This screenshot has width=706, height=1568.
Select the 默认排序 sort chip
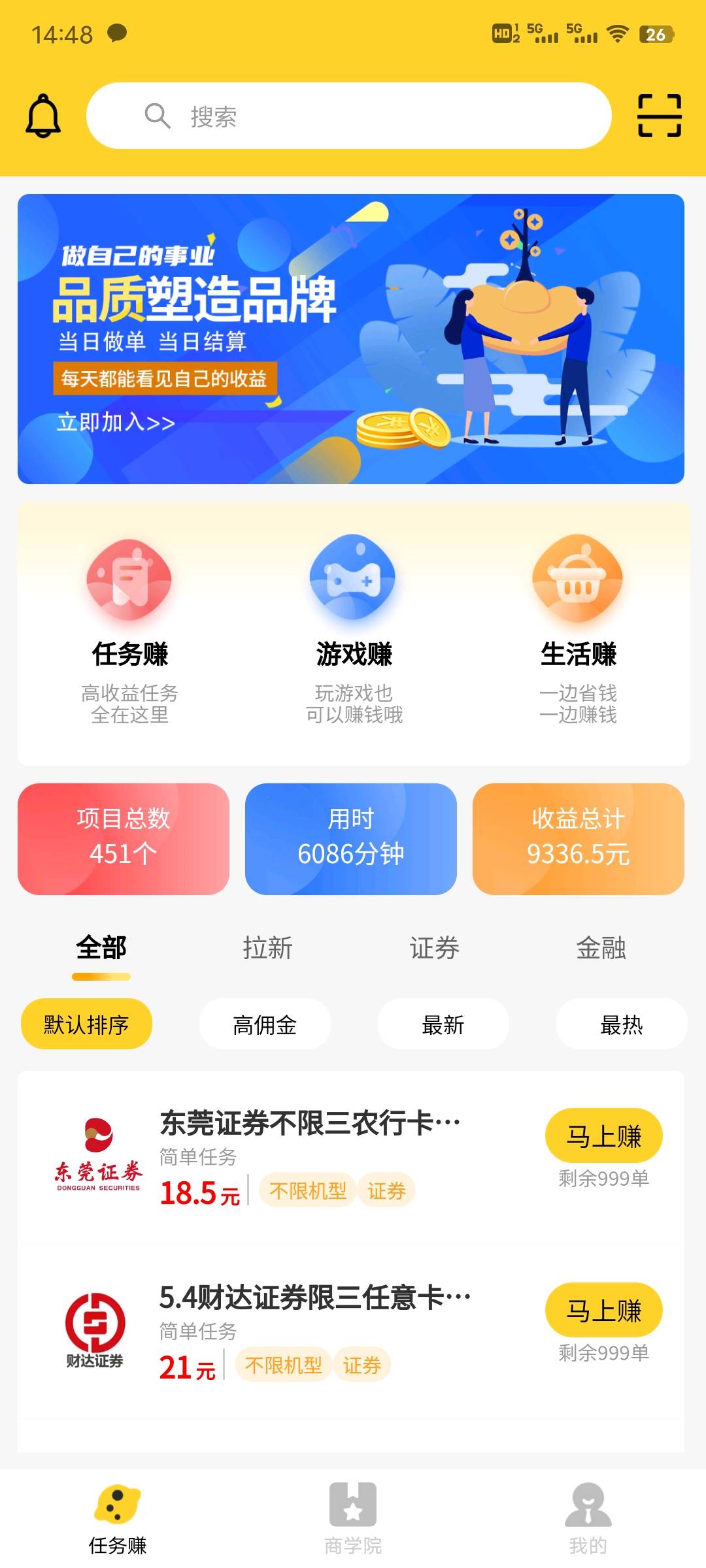[x=86, y=1024]
